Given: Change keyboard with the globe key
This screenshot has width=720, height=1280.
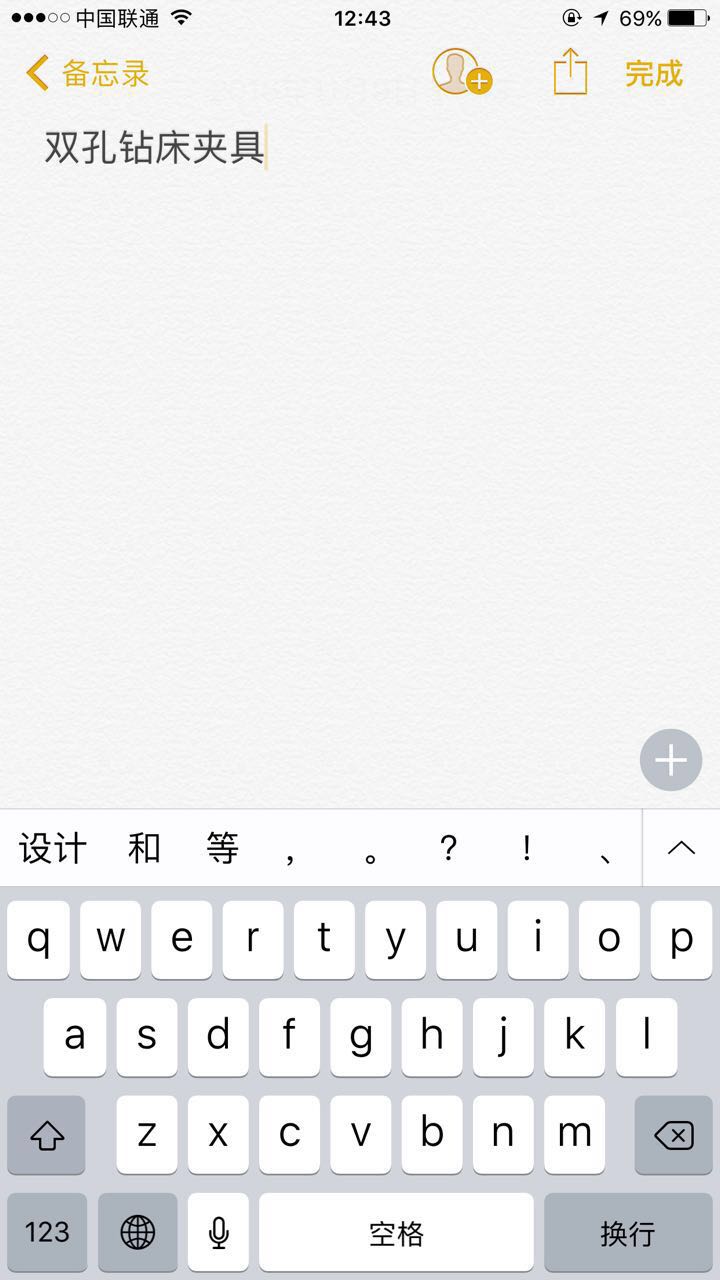Looking at the screenshot, I should point(138,1232).
